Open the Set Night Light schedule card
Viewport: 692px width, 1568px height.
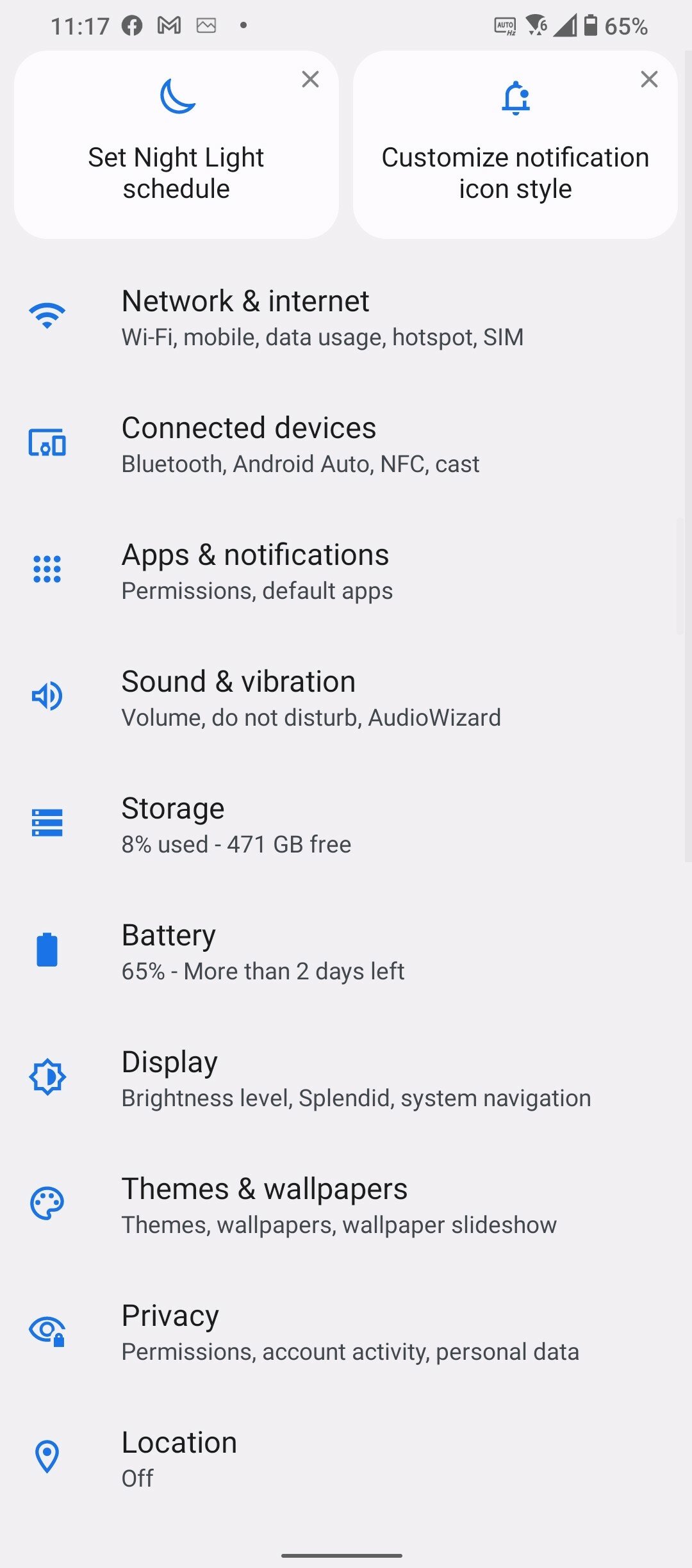coord(176,145)
